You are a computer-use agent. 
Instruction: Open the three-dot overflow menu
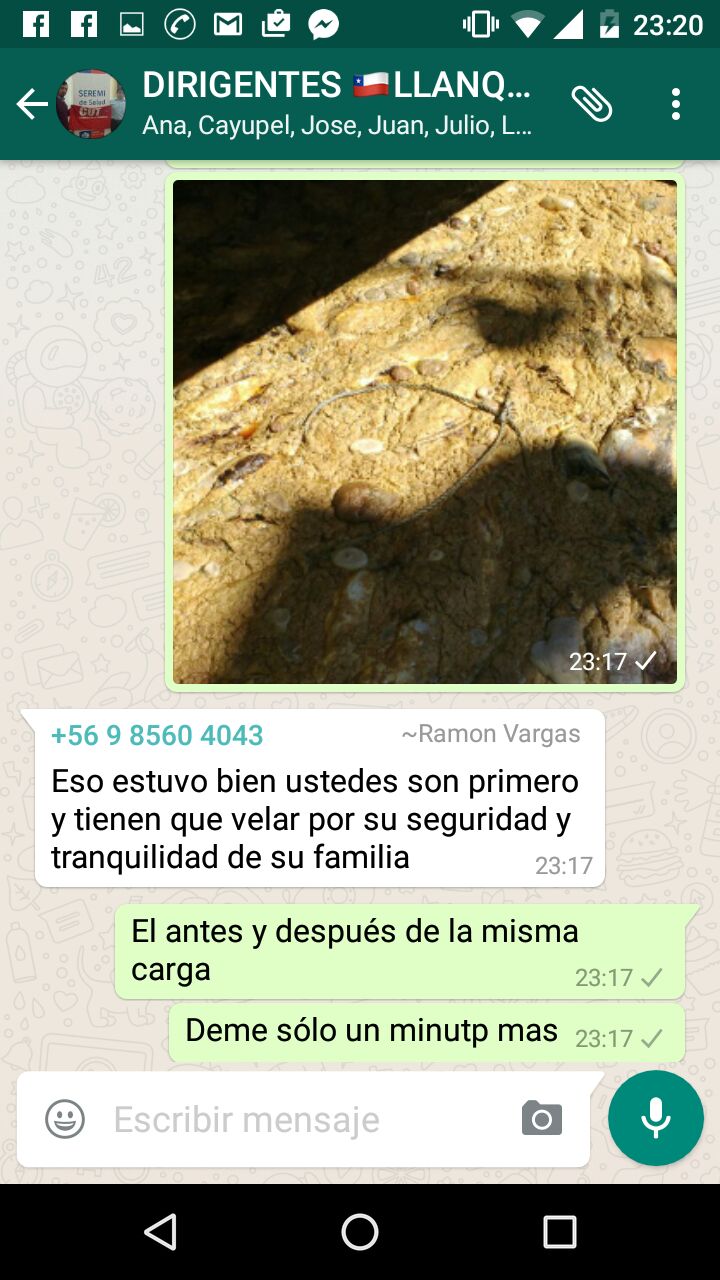(x=676, y=104)
